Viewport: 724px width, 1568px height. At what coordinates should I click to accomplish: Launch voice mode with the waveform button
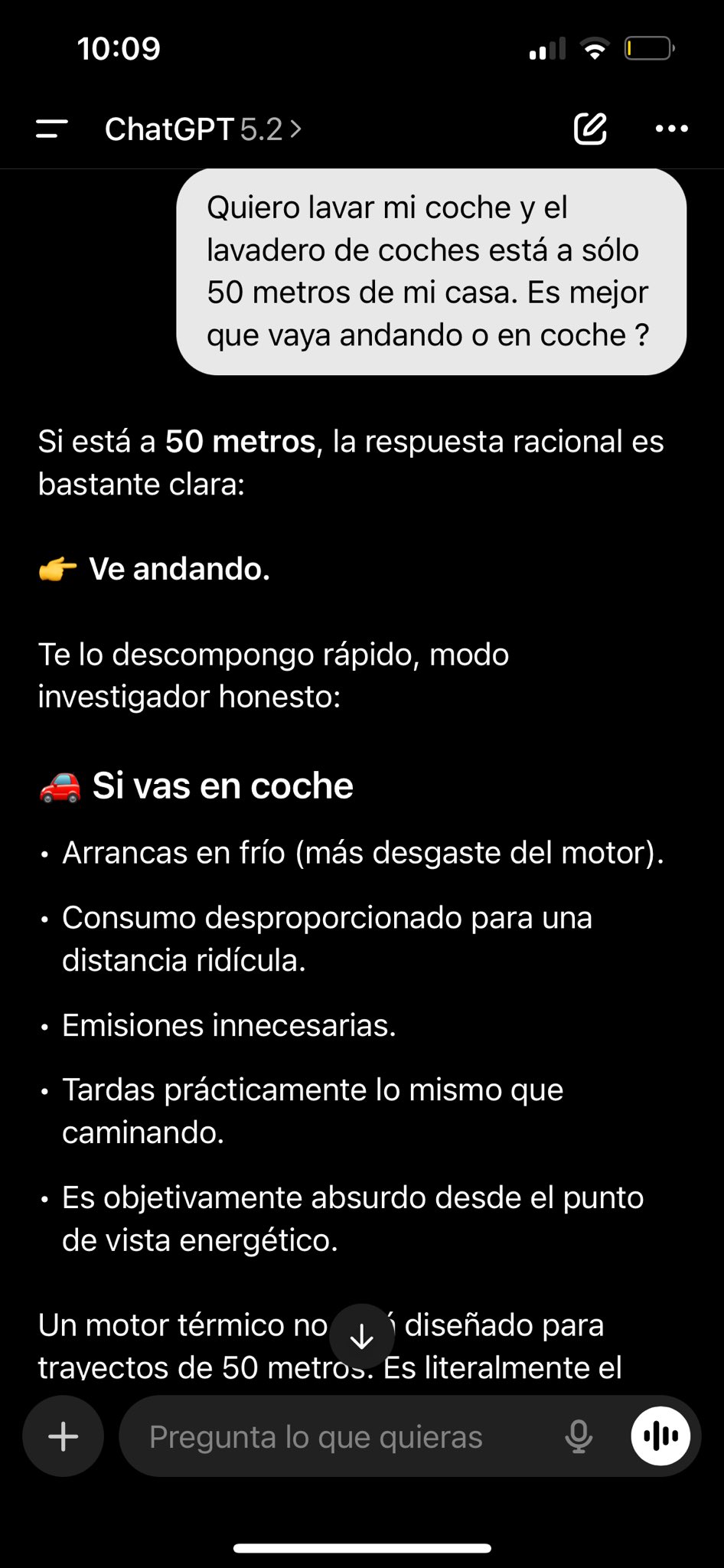(660, 1436)
